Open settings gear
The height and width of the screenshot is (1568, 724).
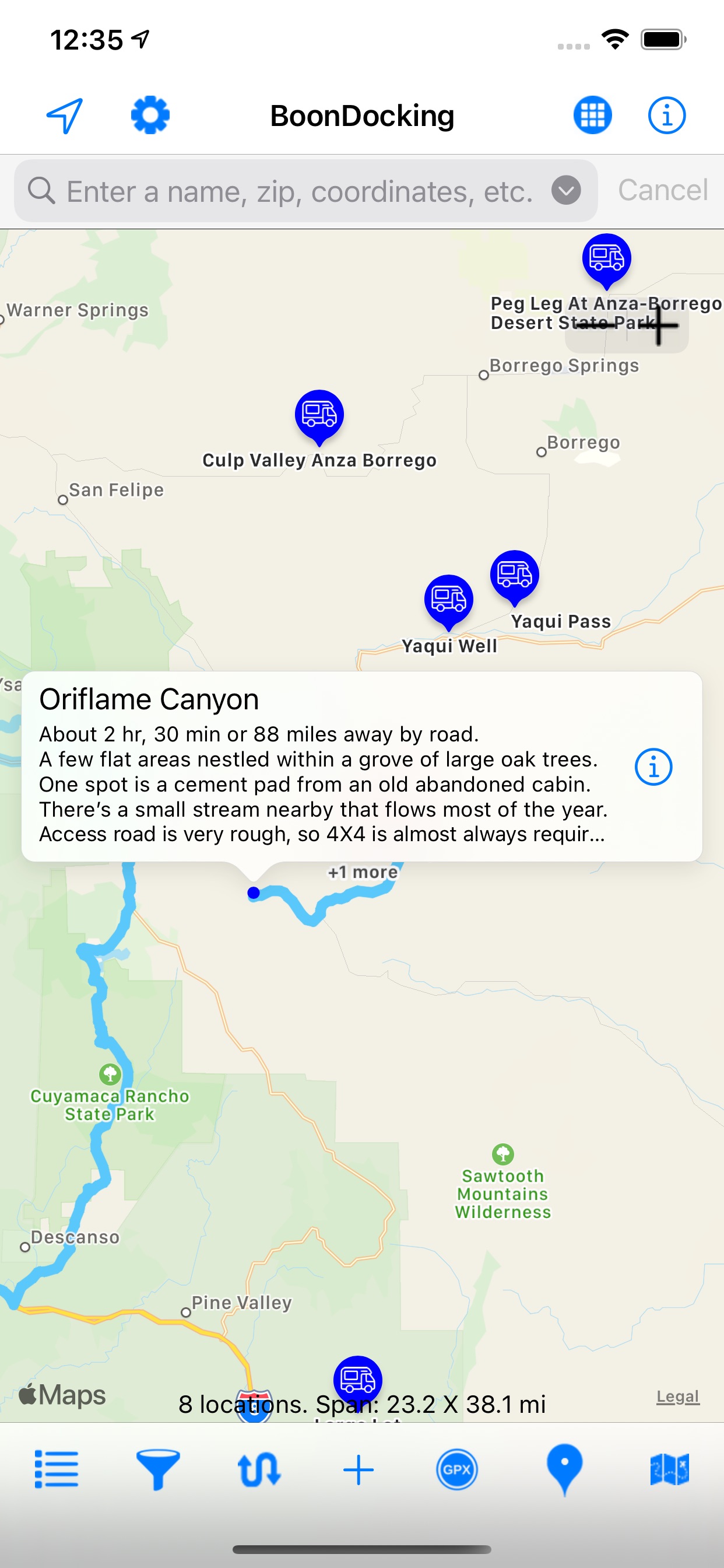(x=150, y=115)
